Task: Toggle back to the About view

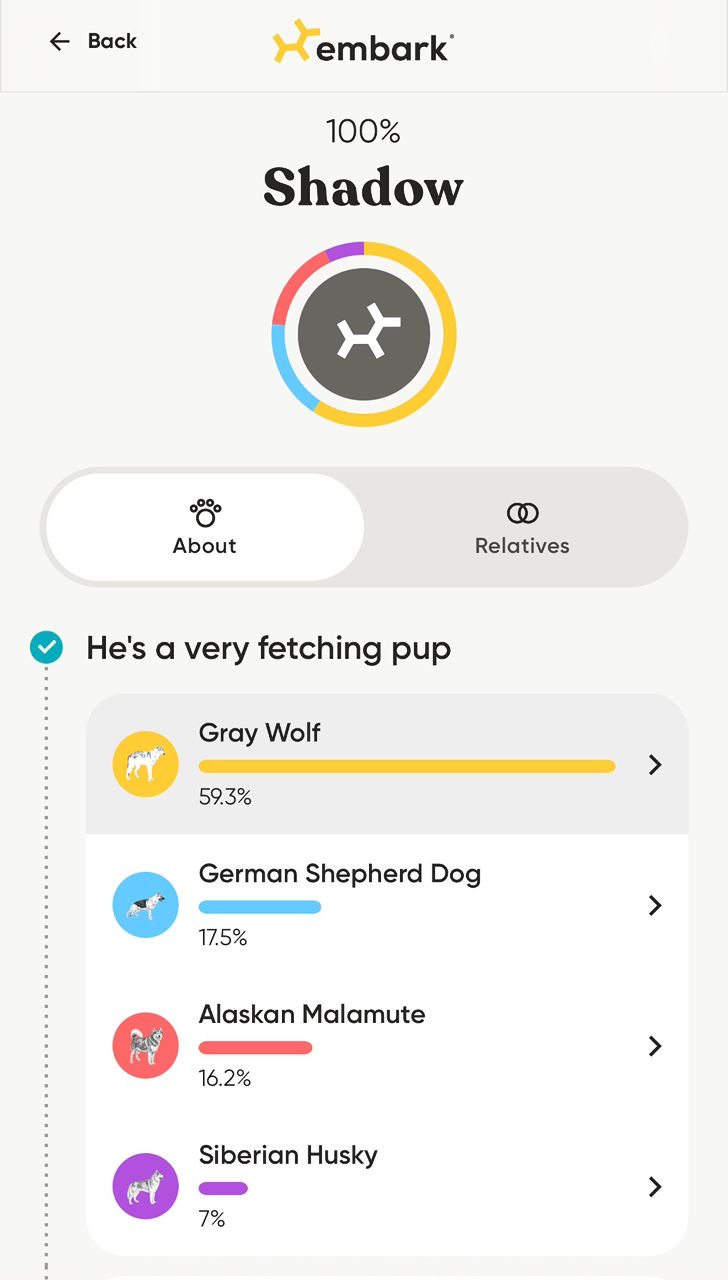Action: pos(204,527)
